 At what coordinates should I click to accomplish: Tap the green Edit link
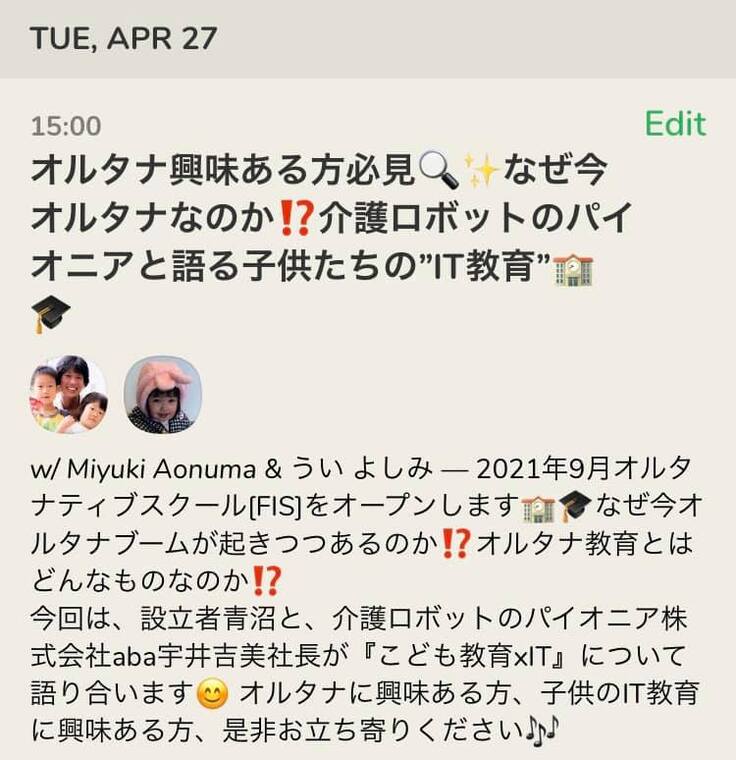point(675,124)
